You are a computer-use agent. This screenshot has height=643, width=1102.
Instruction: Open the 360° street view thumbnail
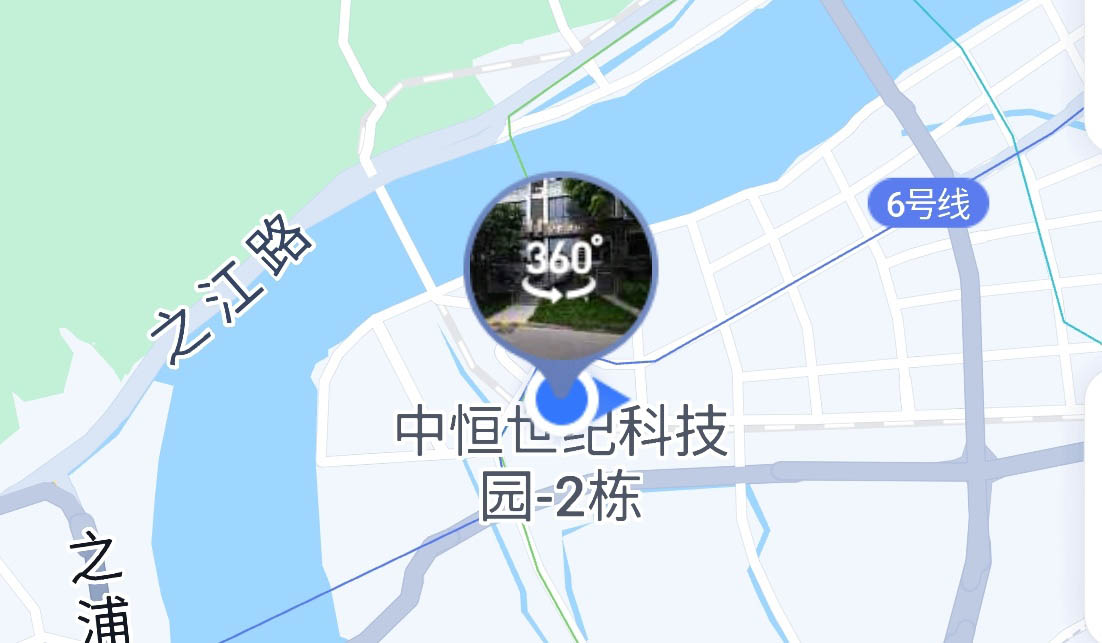click(560, 266)
